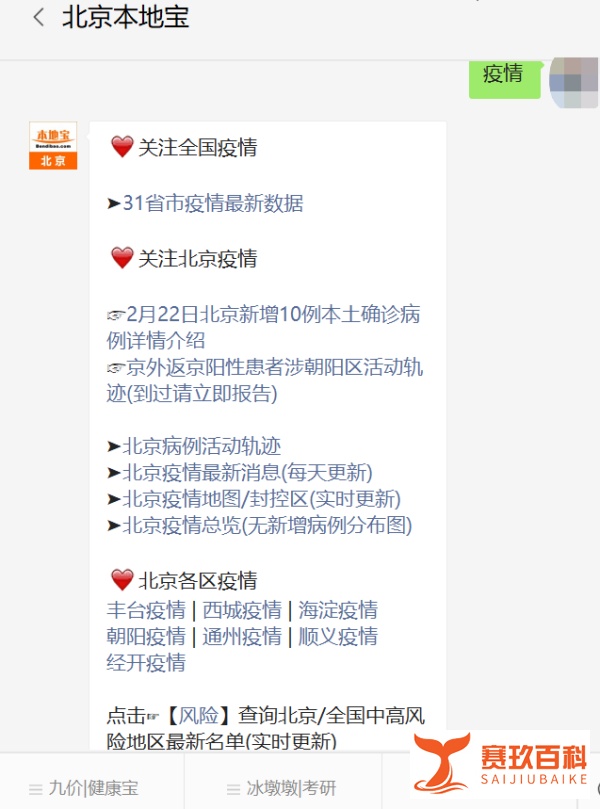Open 顺义疫情 link
The width and height of the screenshot is (600, 809).
338,637
